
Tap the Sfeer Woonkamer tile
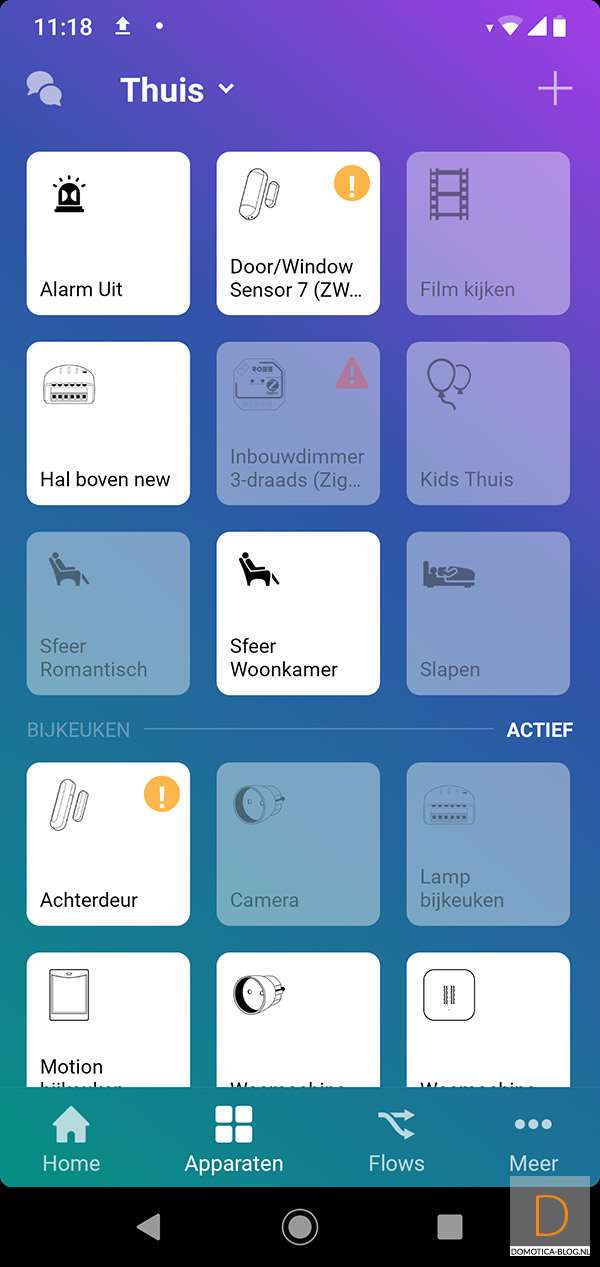click(x=298, y=613)
